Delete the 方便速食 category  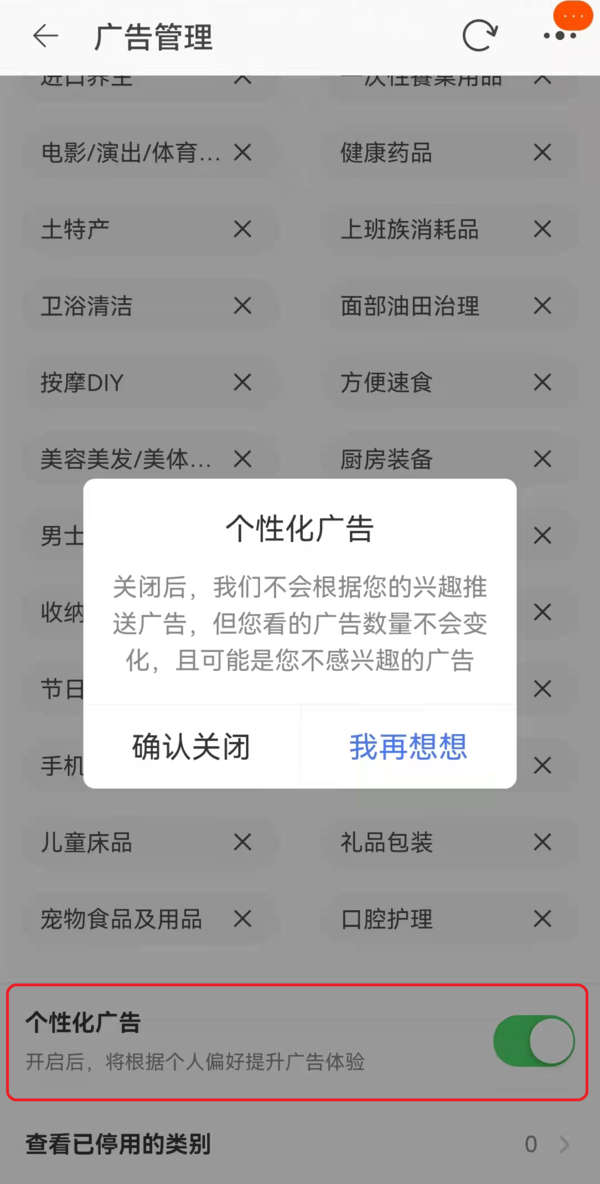pos(542,382)
